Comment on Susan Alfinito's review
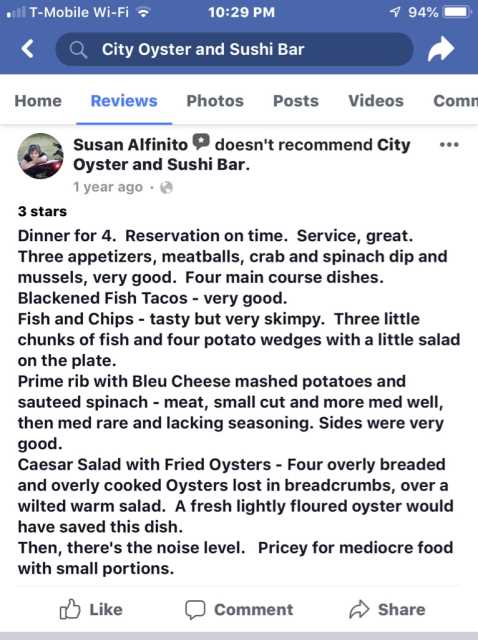This screenshot has height=640, width=478. pyautogui.click(x=239, y=609)
